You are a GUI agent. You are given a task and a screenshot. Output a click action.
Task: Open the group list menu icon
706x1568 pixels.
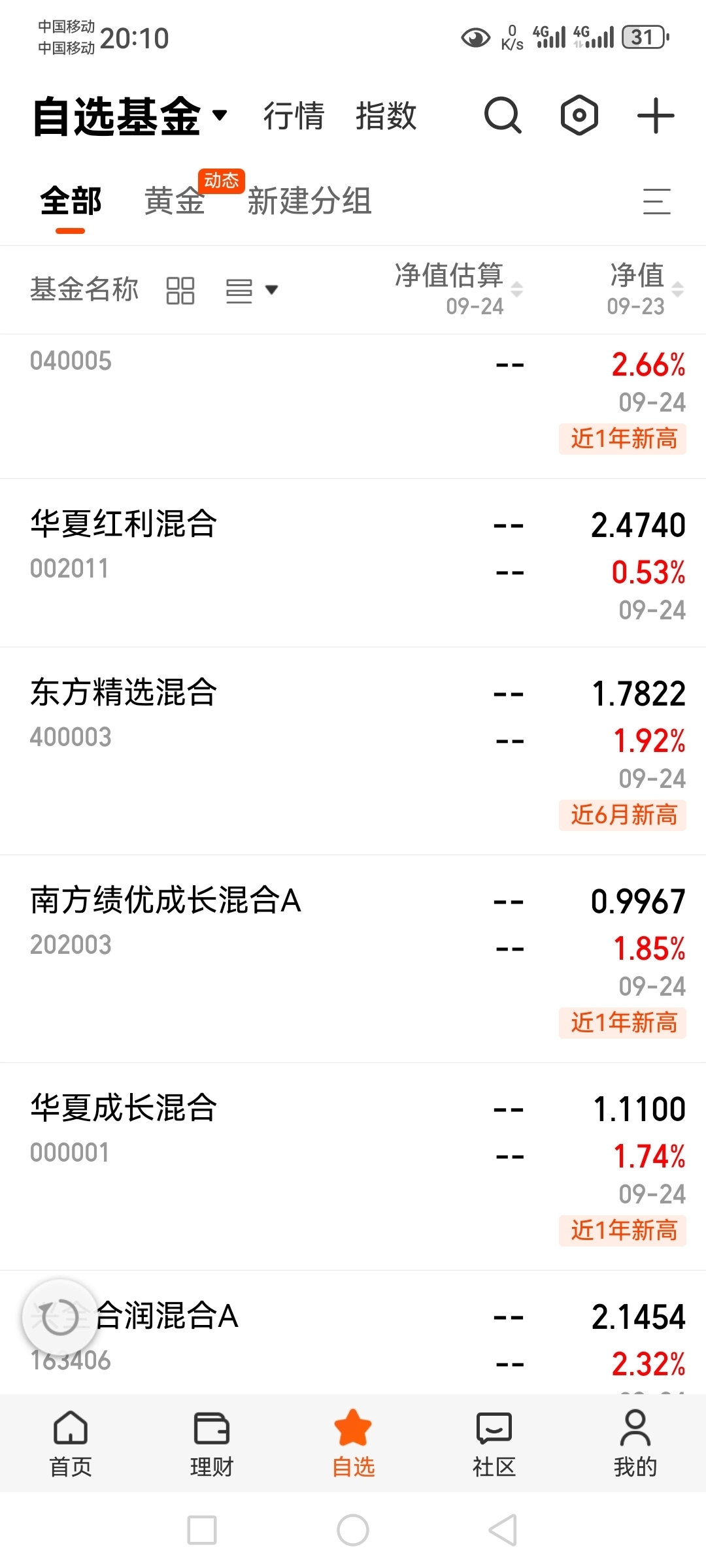656,201
